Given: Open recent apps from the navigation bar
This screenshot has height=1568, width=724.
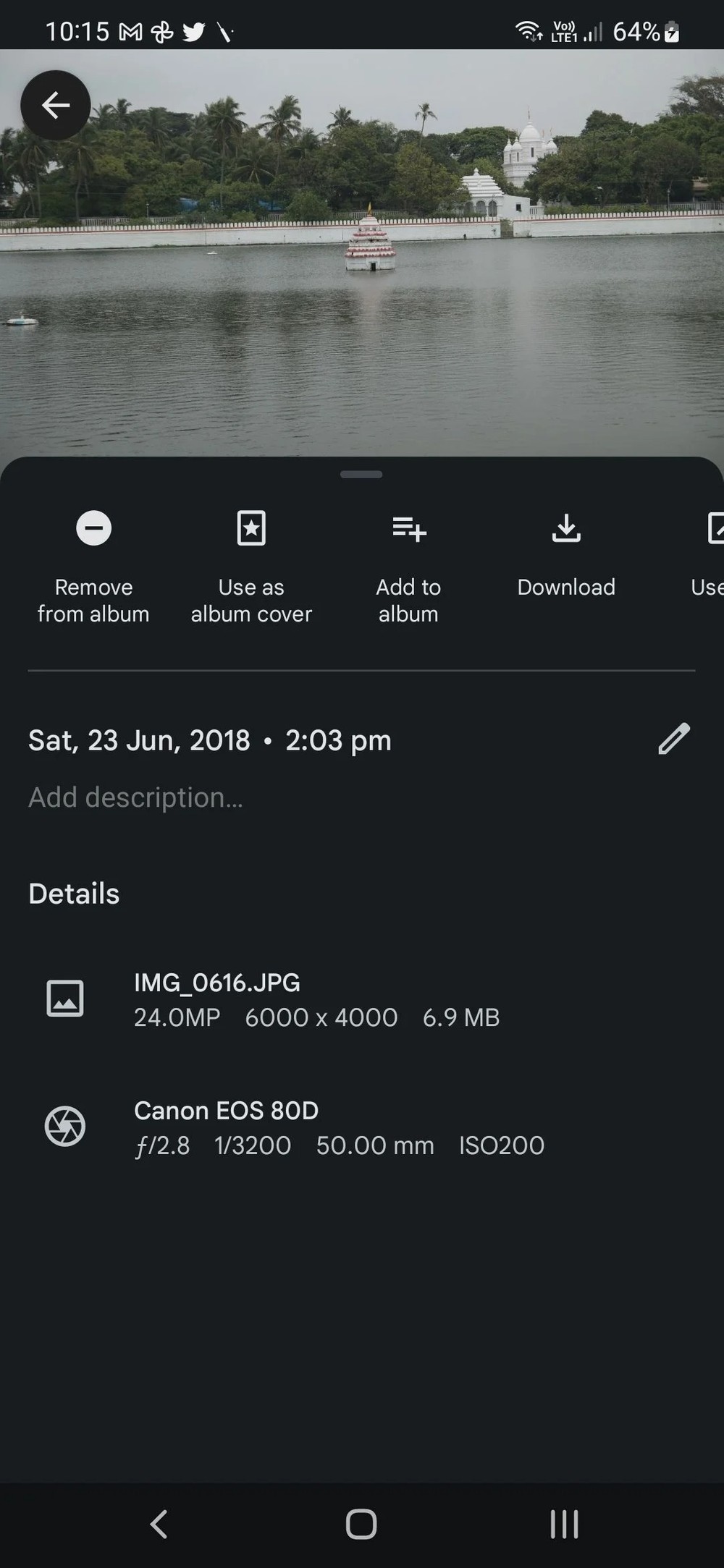Looking at the screenshot, I should [564, 1524].
